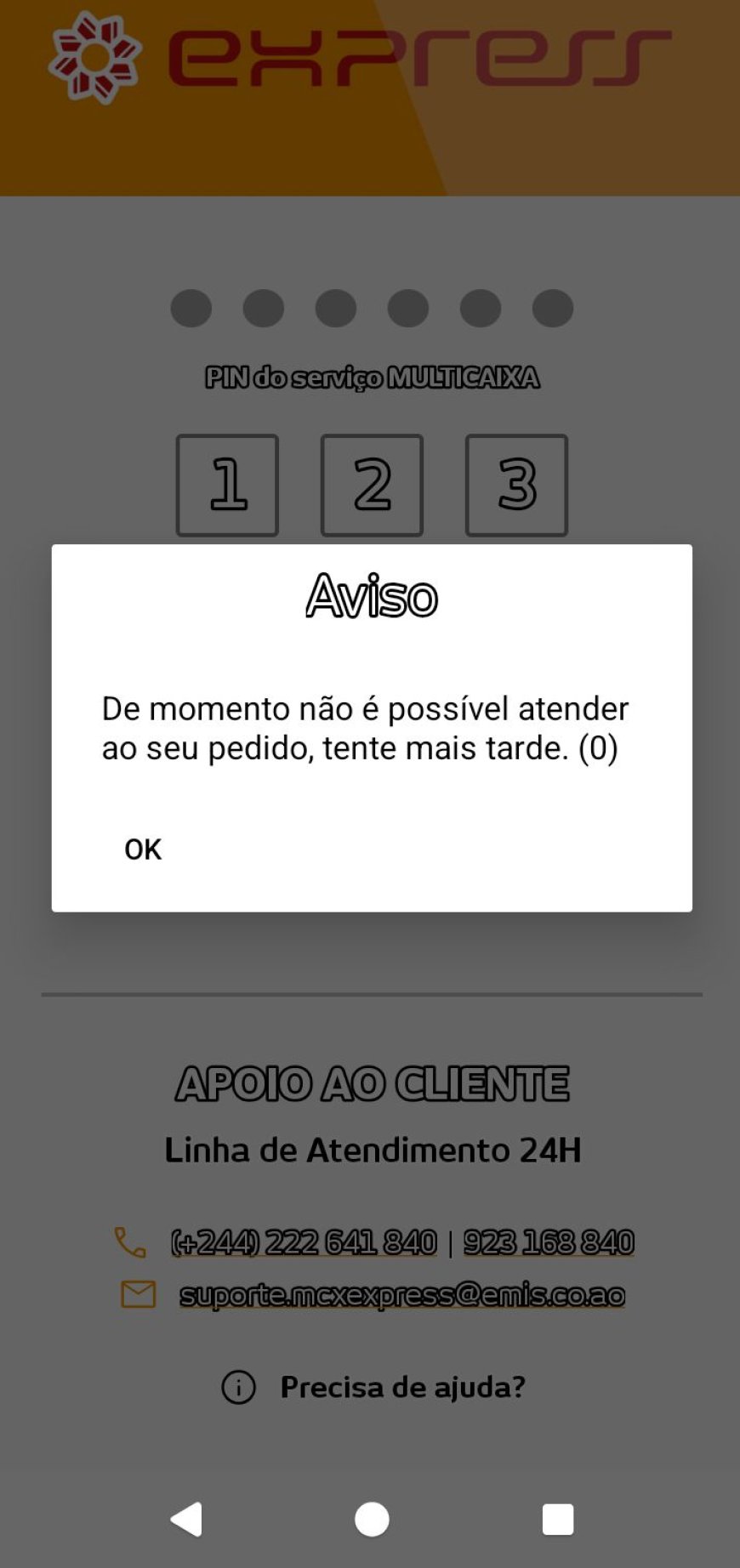Dismiss the Aviso dialog with OK
The width and height of the screenshot is (740, 1568).
[143, 849]
